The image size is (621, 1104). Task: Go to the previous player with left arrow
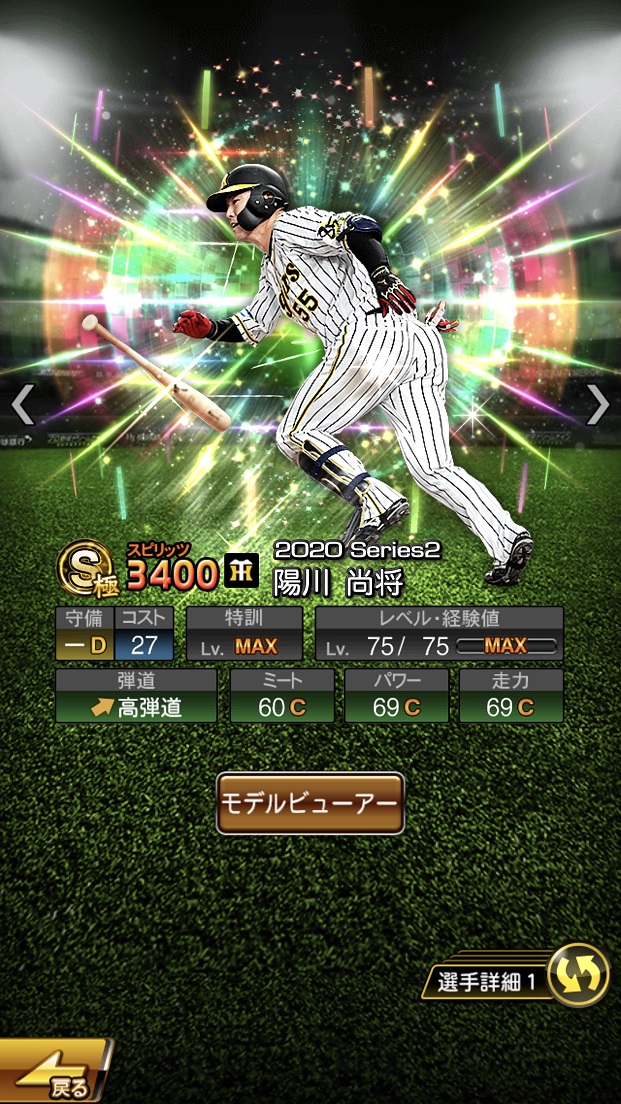(23, 404)
